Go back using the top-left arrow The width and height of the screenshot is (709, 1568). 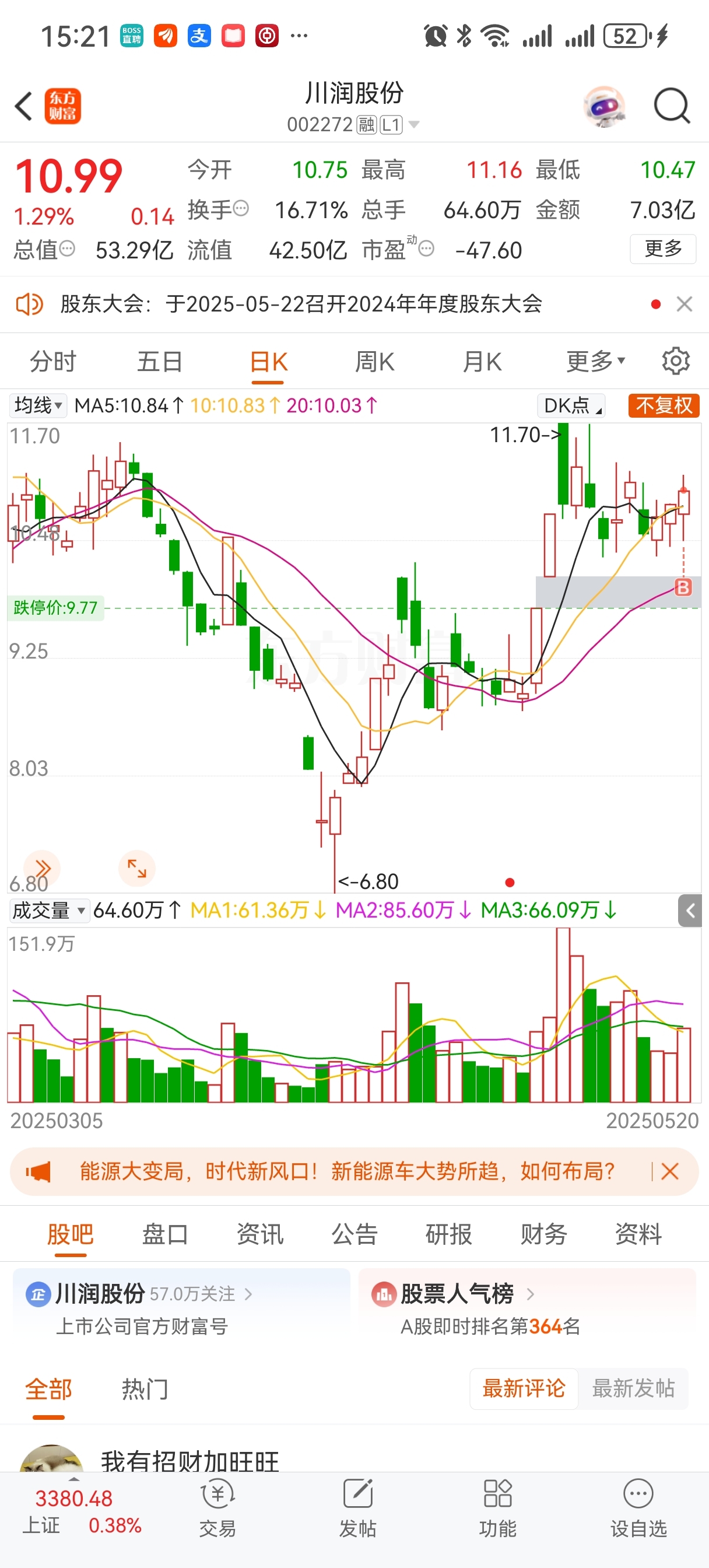point(23,107)
